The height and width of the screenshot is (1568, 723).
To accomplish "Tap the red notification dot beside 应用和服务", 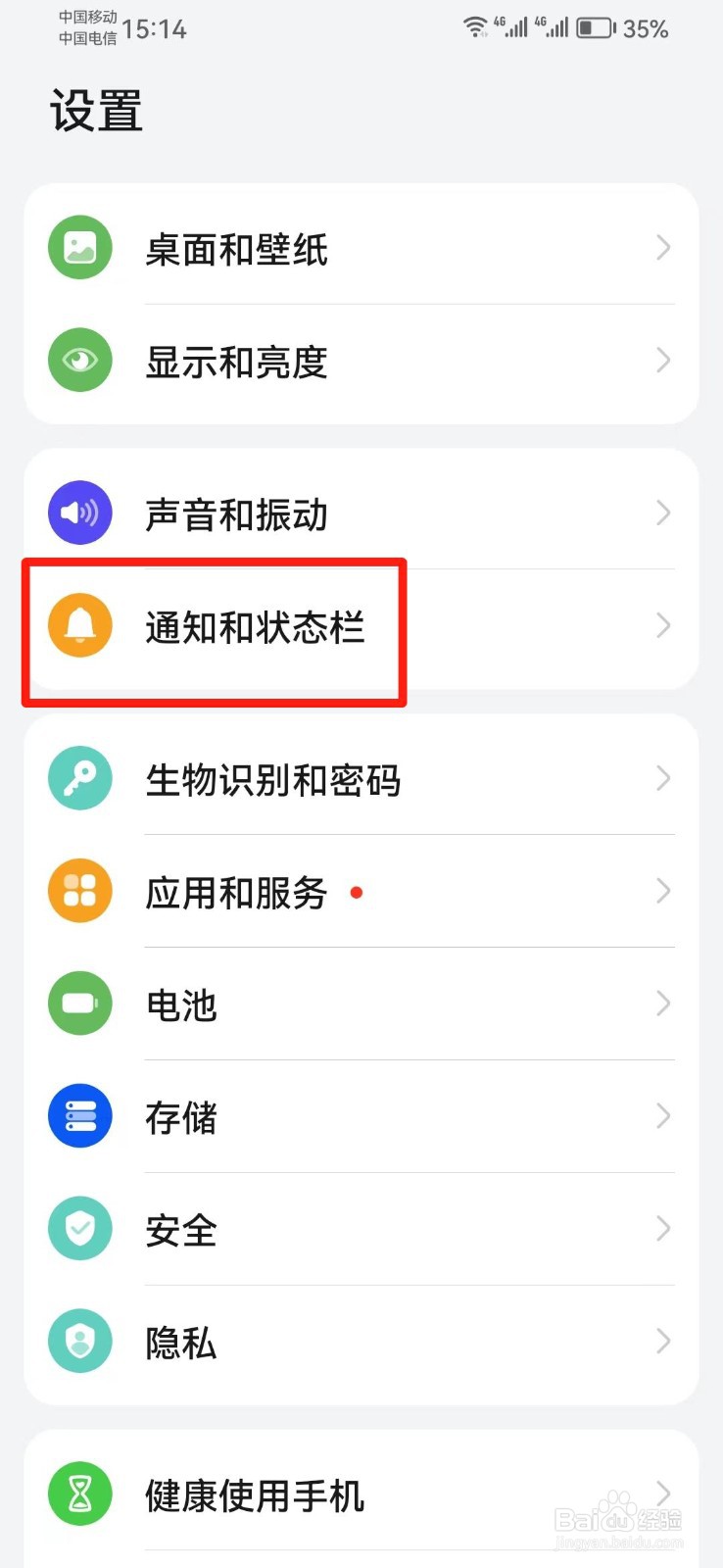I will pyautogui.click(x=359, y=893).
